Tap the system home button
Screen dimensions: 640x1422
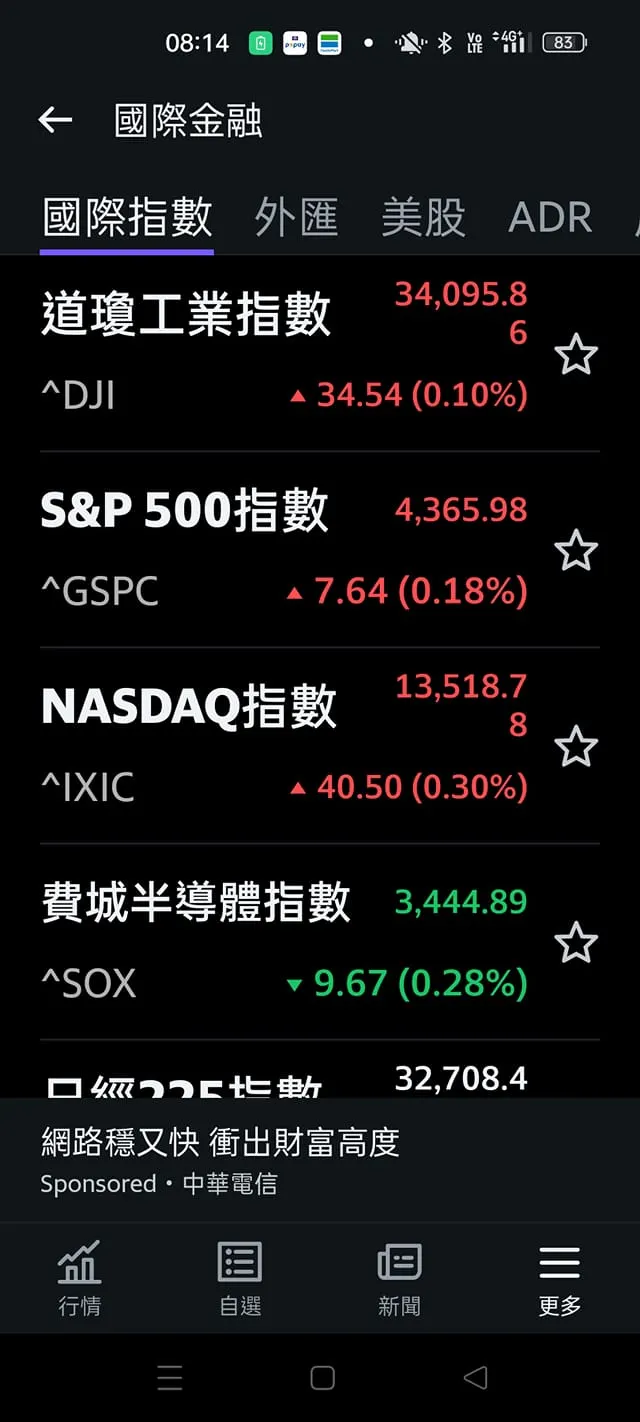(322, 1378)
